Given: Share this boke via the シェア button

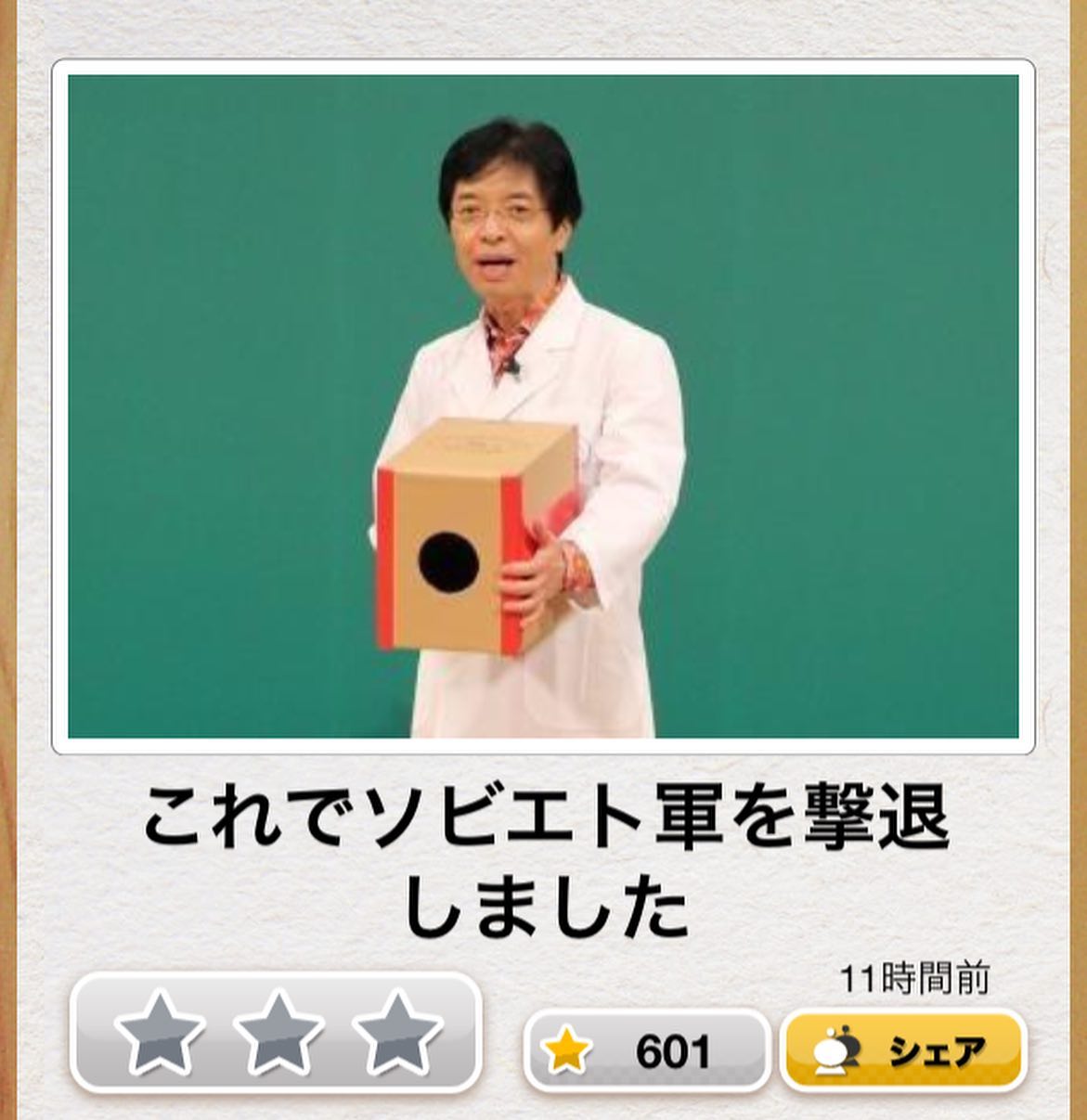Looking at the screenshot, I should click(x=904, y=1050).
